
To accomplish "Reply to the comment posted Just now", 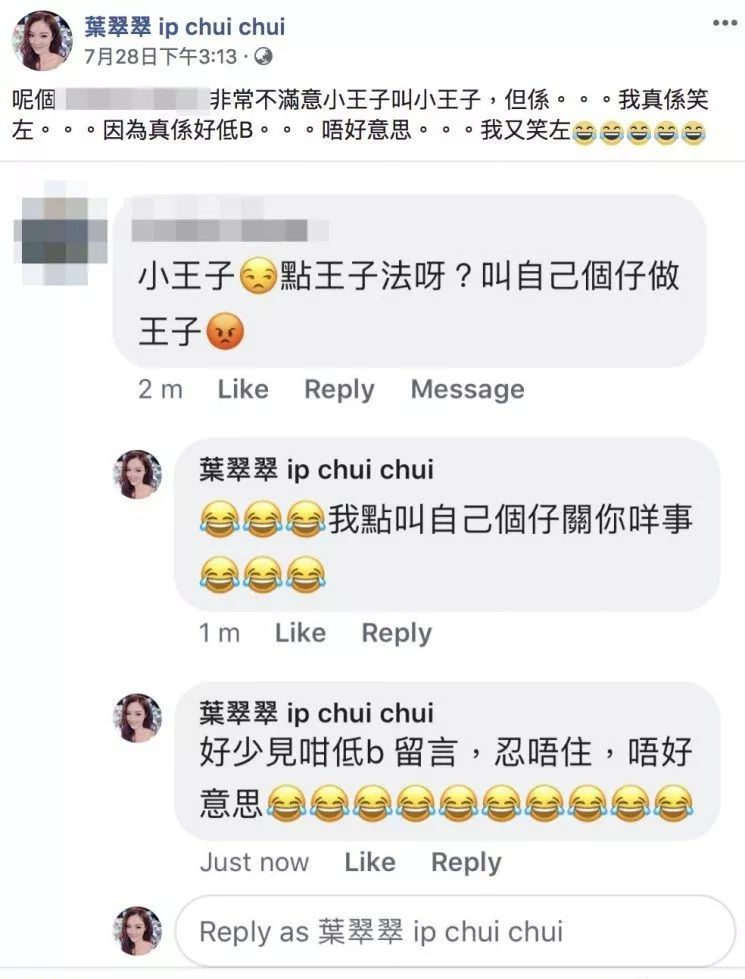I will [x=466, y=862].
